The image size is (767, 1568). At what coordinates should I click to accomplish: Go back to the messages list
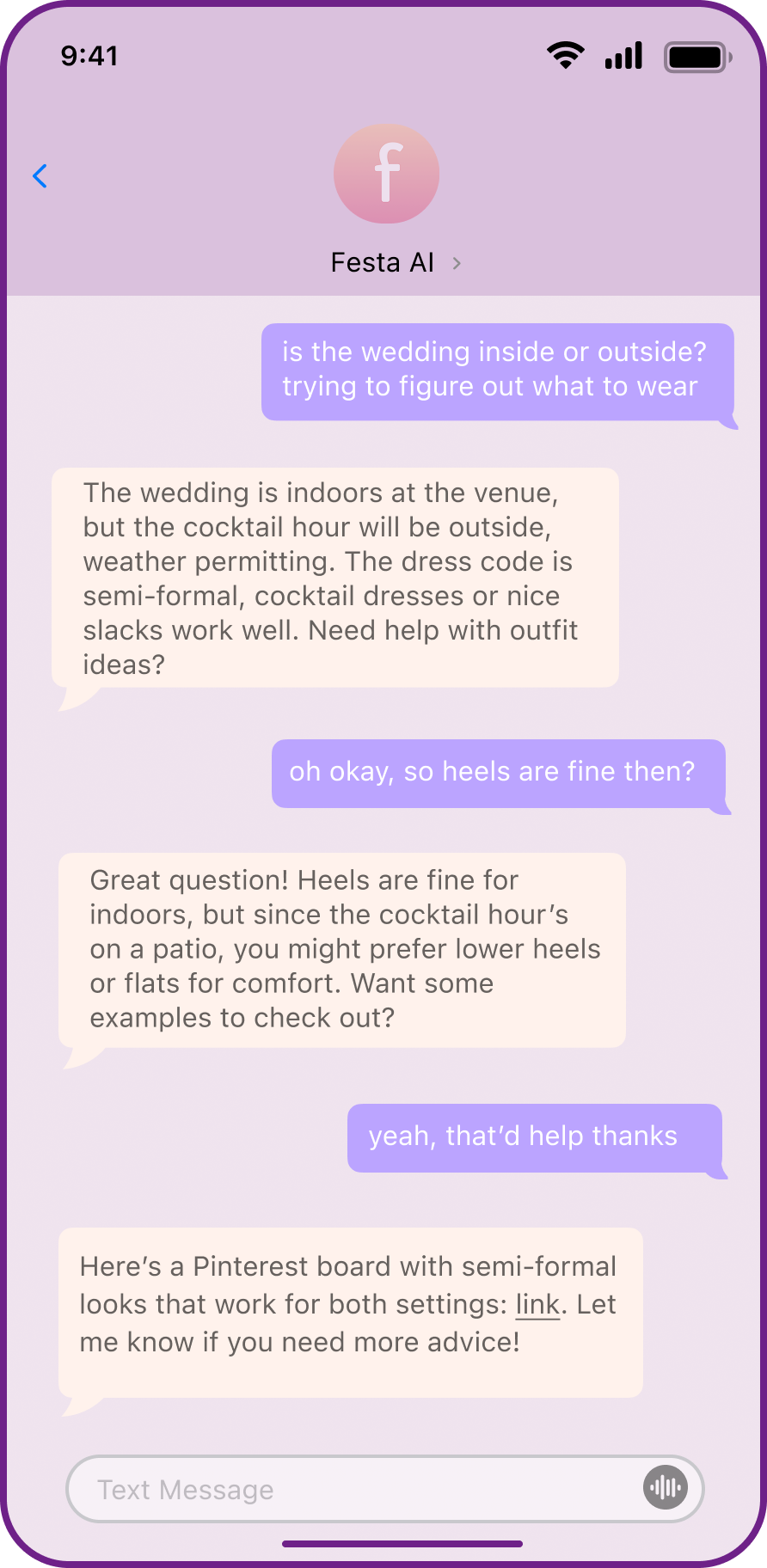click(x=40, y=176)
